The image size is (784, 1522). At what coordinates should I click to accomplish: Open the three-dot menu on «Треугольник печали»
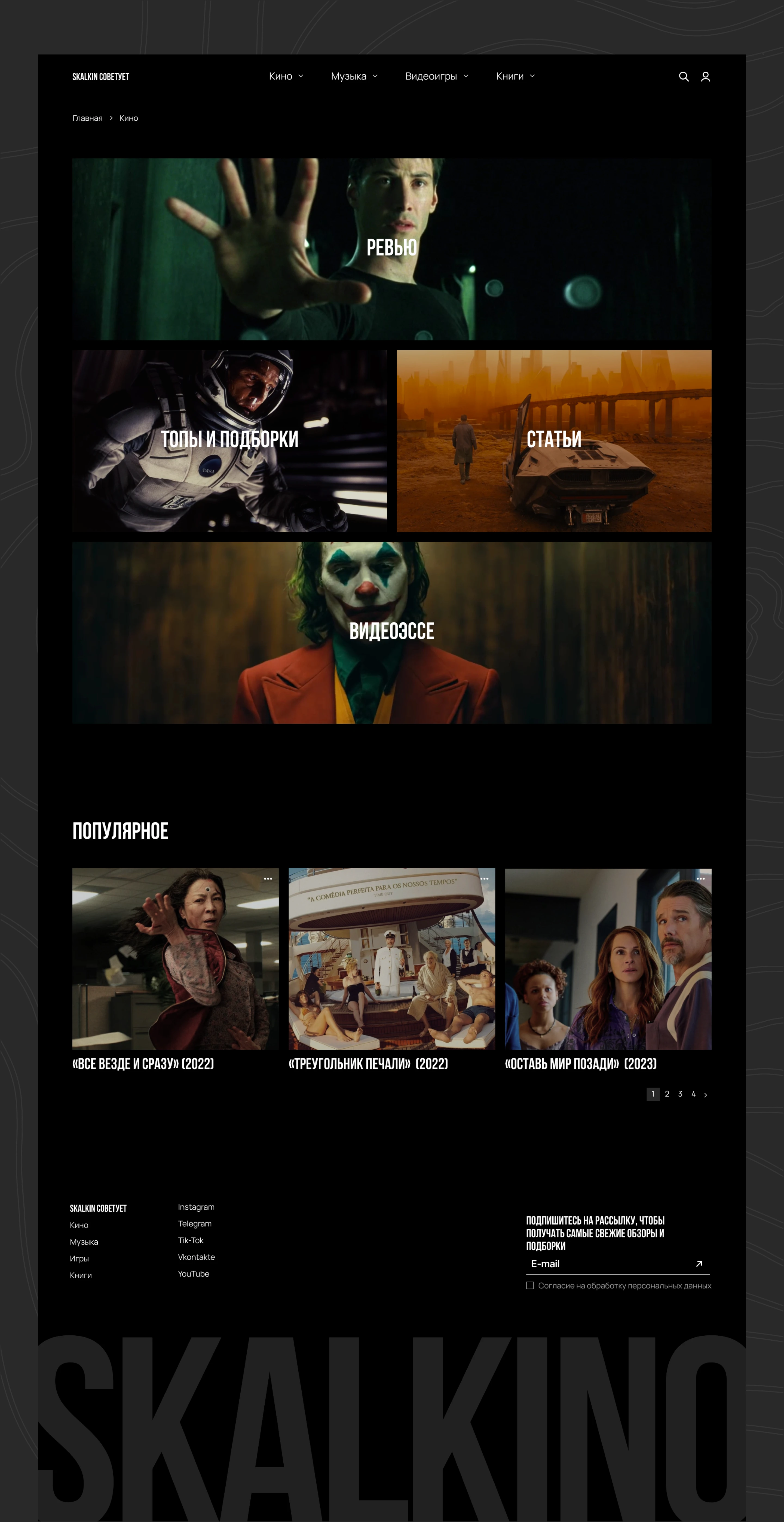(484, 879)
